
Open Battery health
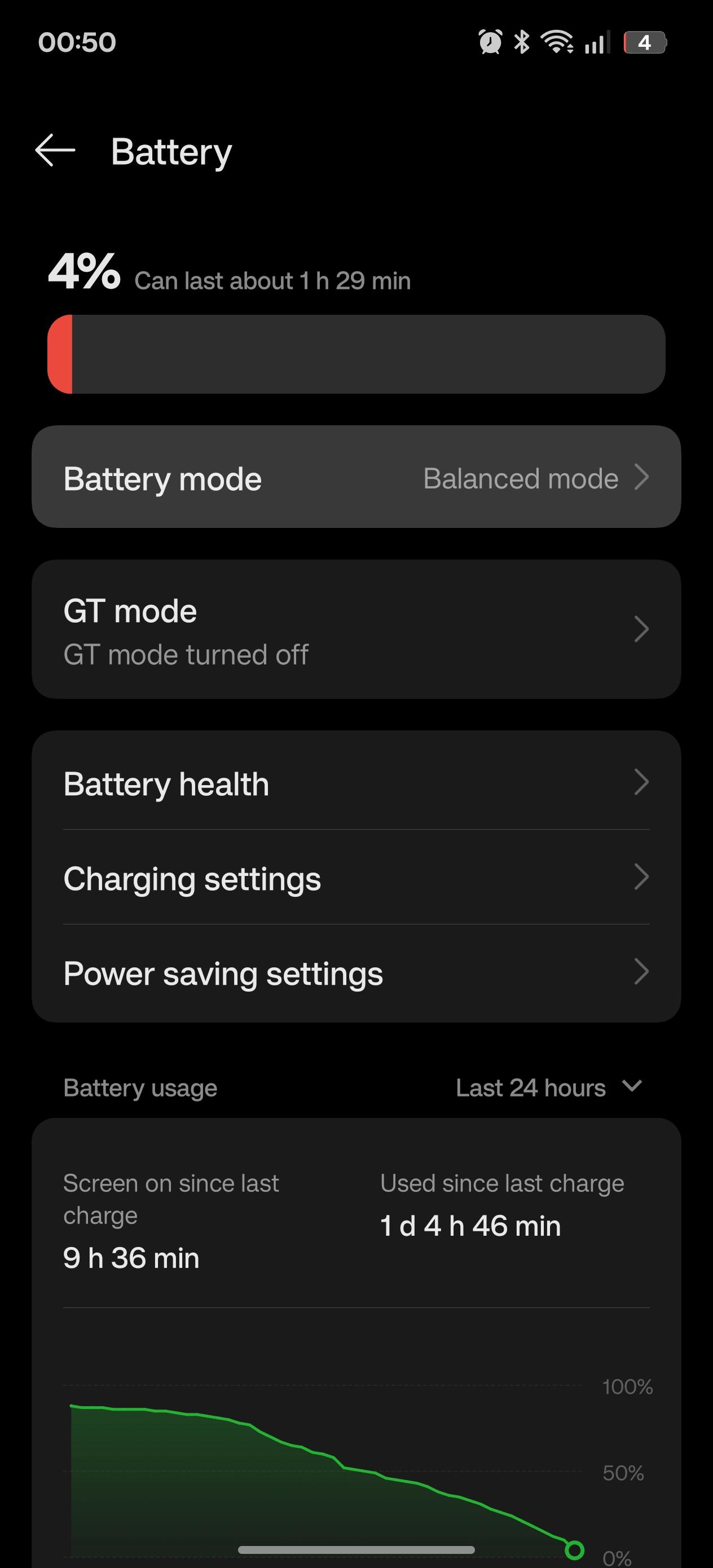[x=356, y=783]
